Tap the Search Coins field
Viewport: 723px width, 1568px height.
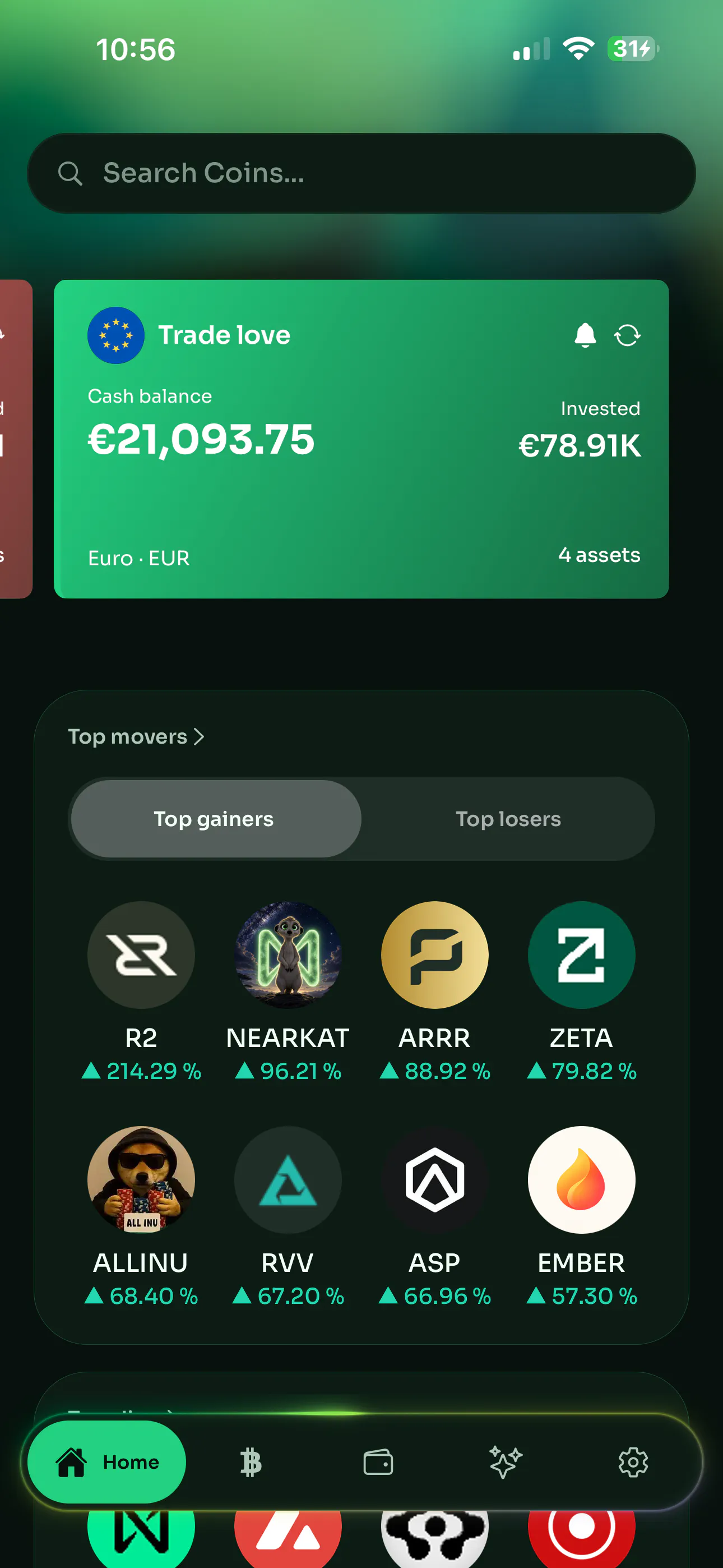pyautogui.click(x=361, y=173)
